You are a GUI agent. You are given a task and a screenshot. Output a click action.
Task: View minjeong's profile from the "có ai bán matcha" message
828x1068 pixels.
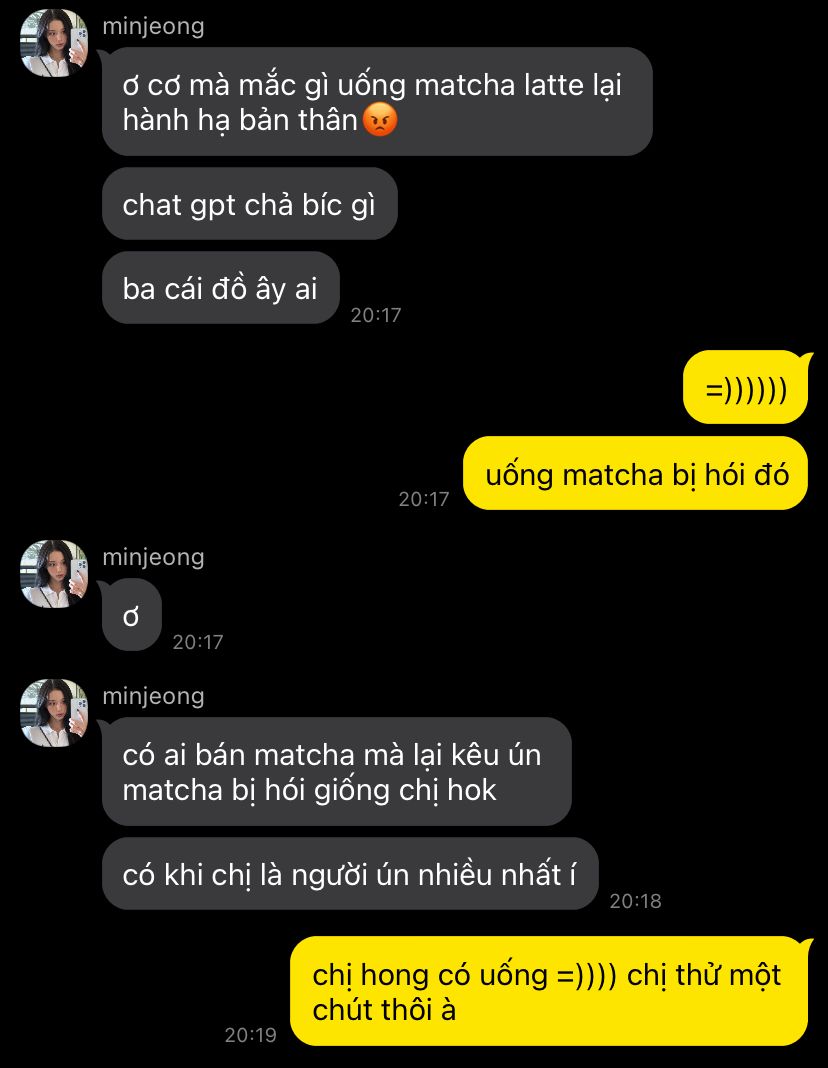pos(54,713)
